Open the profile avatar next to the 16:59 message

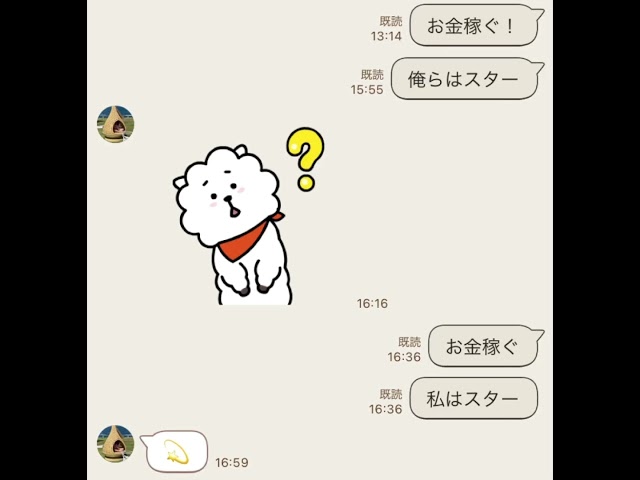click(x=115, y=443)
